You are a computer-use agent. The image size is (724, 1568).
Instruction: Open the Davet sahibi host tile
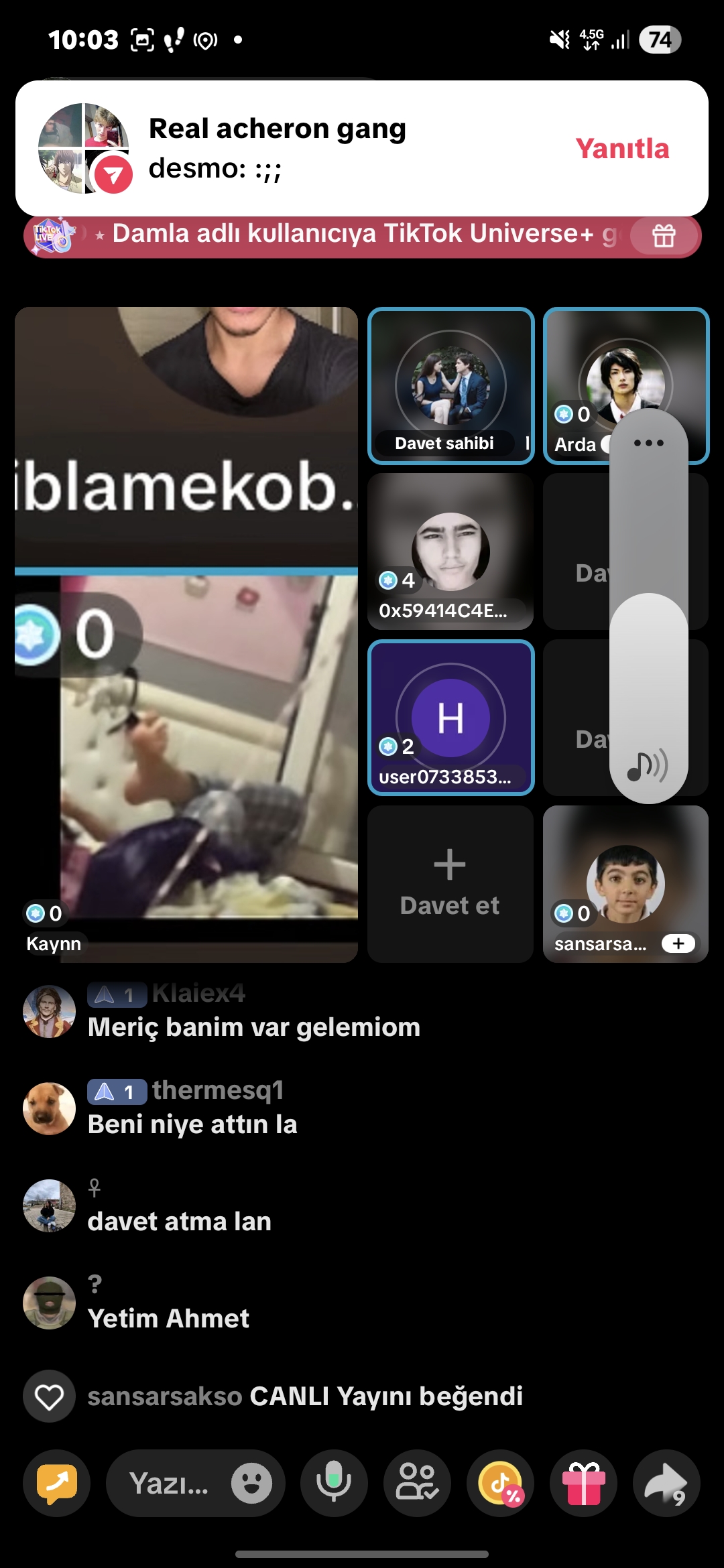450,385
